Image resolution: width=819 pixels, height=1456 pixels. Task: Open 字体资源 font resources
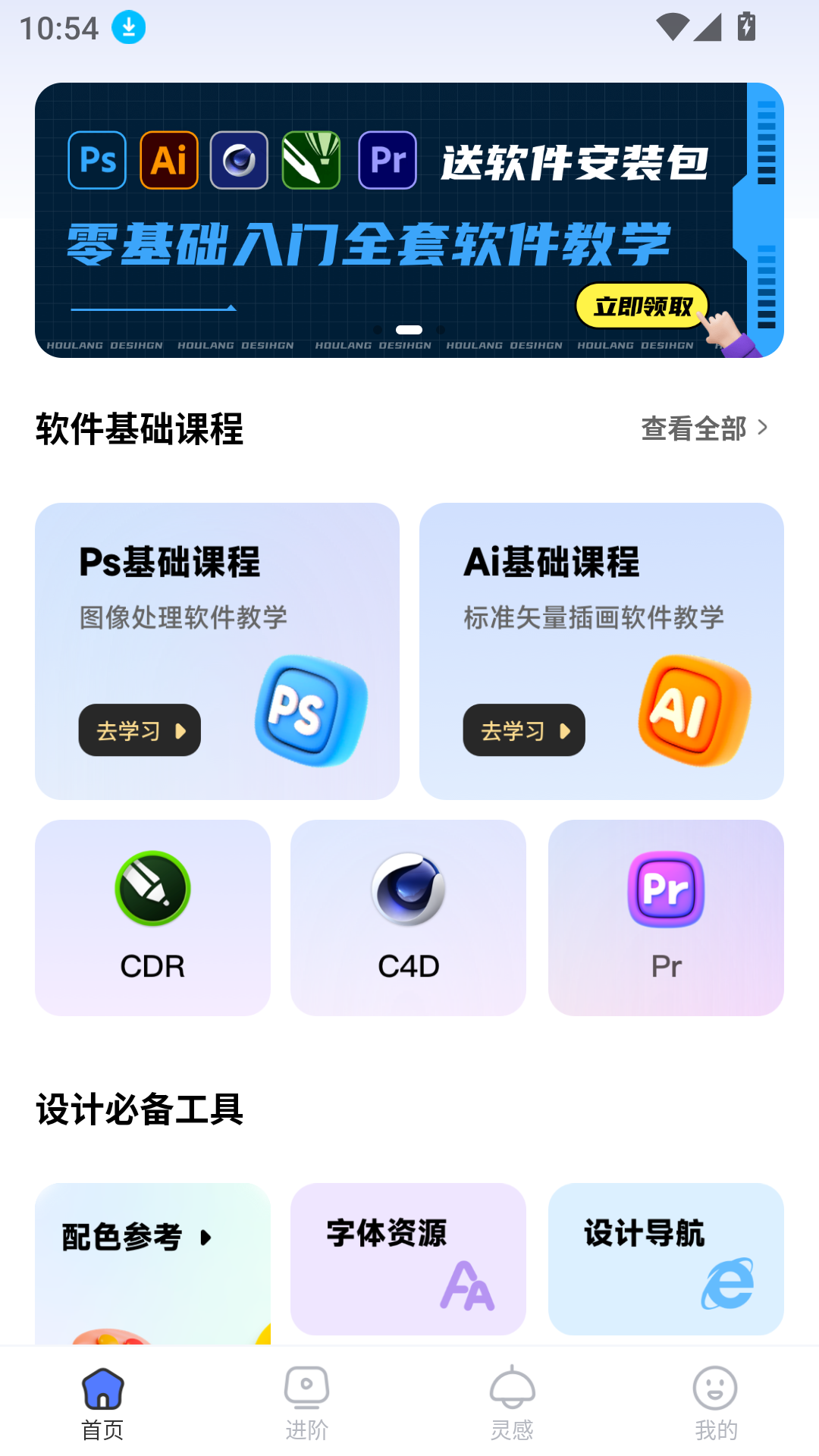[x=408, y=1259]
